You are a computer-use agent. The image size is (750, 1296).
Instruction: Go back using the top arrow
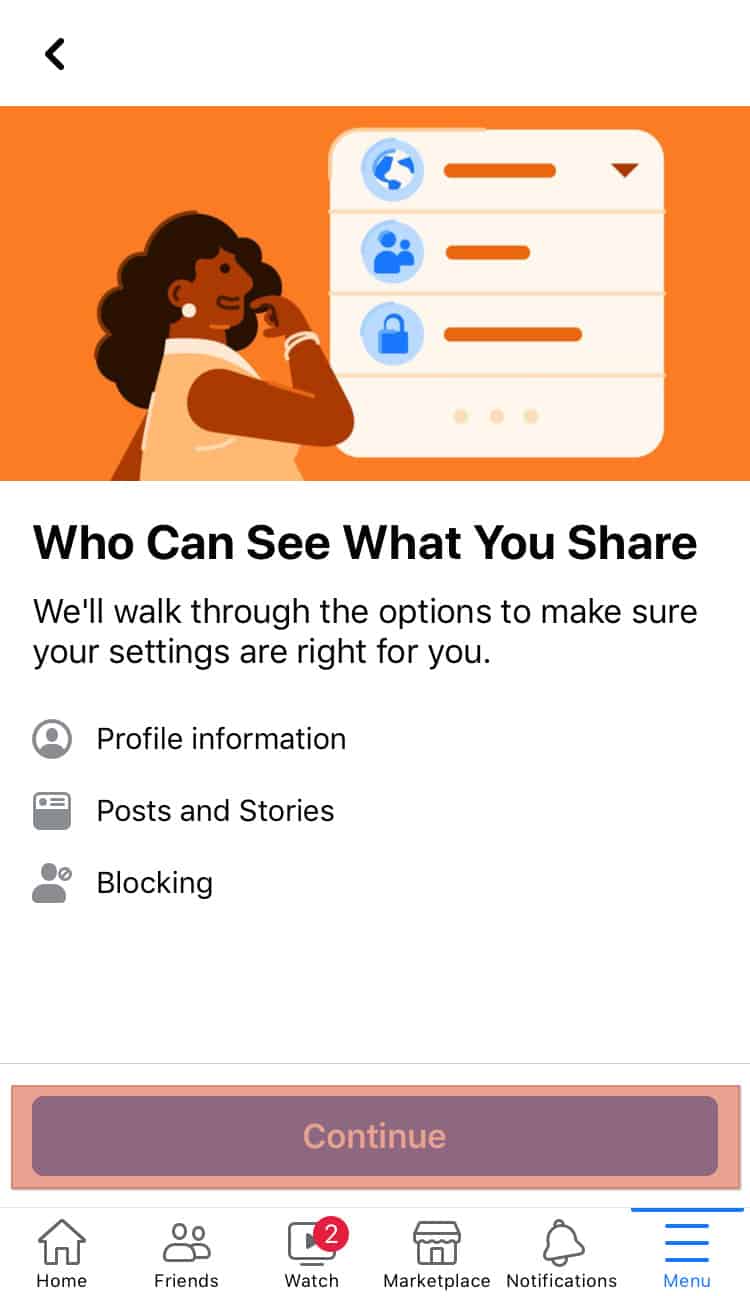coord(55,54)
